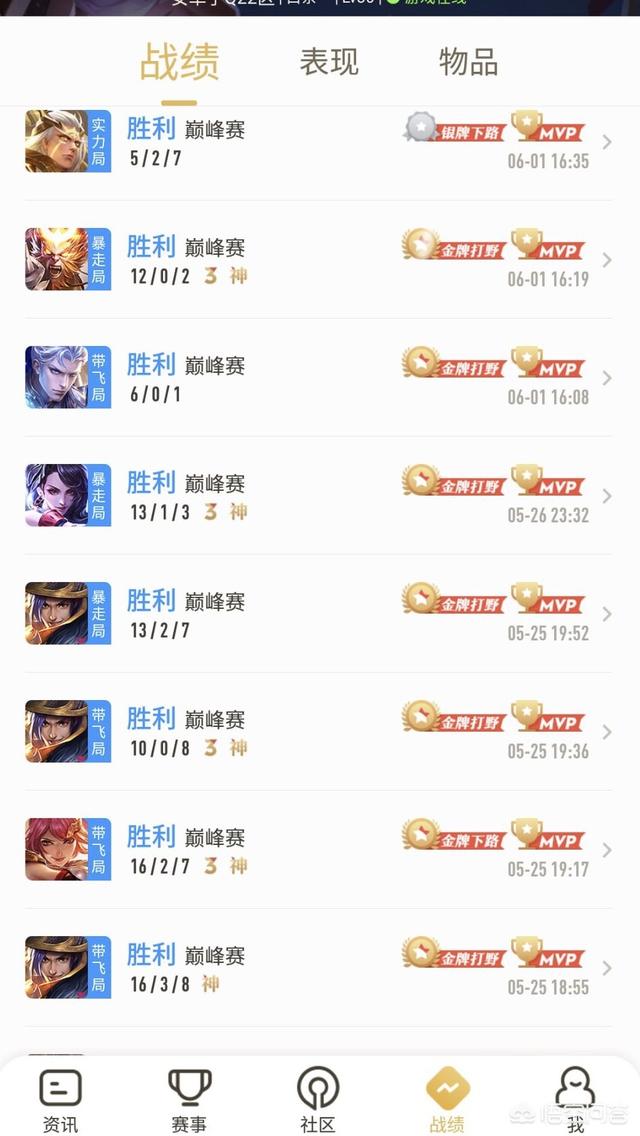Open the 赛事 section
This screenshot has height=1136, width=640.
click(x=189, y=1100)
